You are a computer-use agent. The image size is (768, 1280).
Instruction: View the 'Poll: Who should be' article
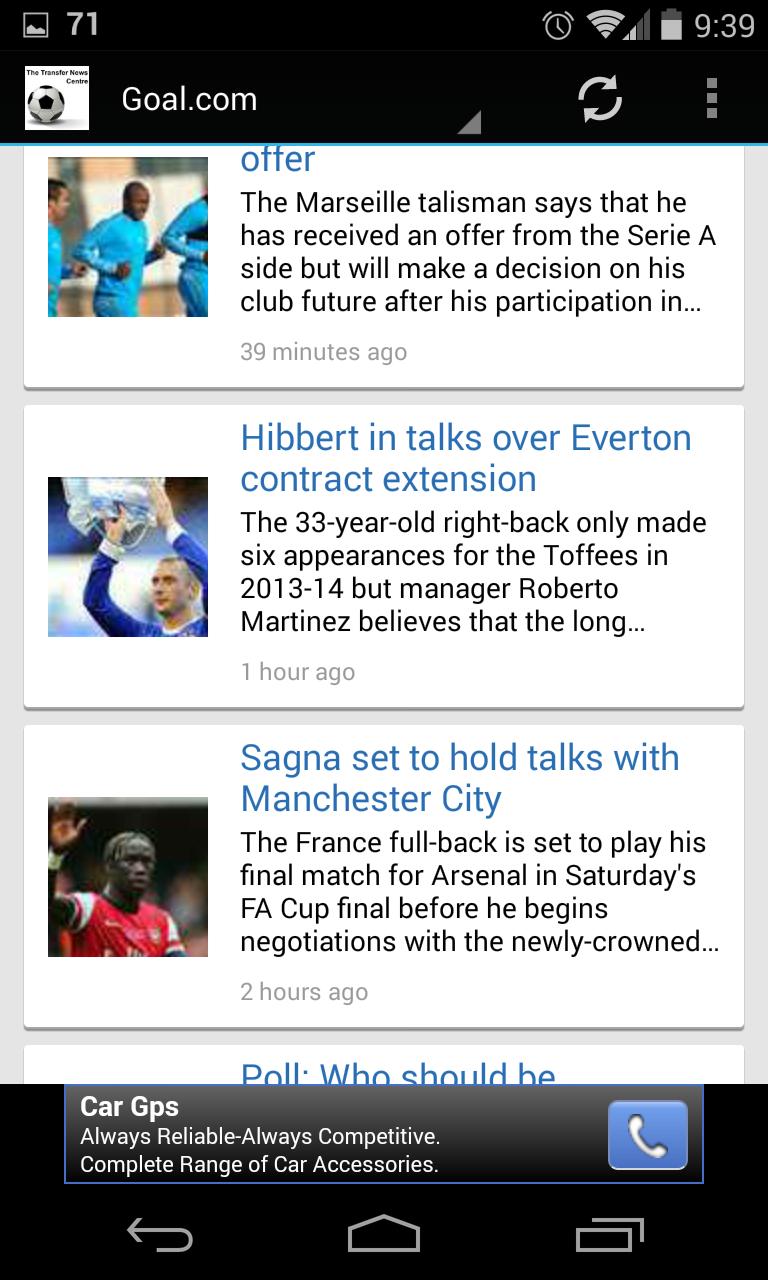coord(398,1072)
